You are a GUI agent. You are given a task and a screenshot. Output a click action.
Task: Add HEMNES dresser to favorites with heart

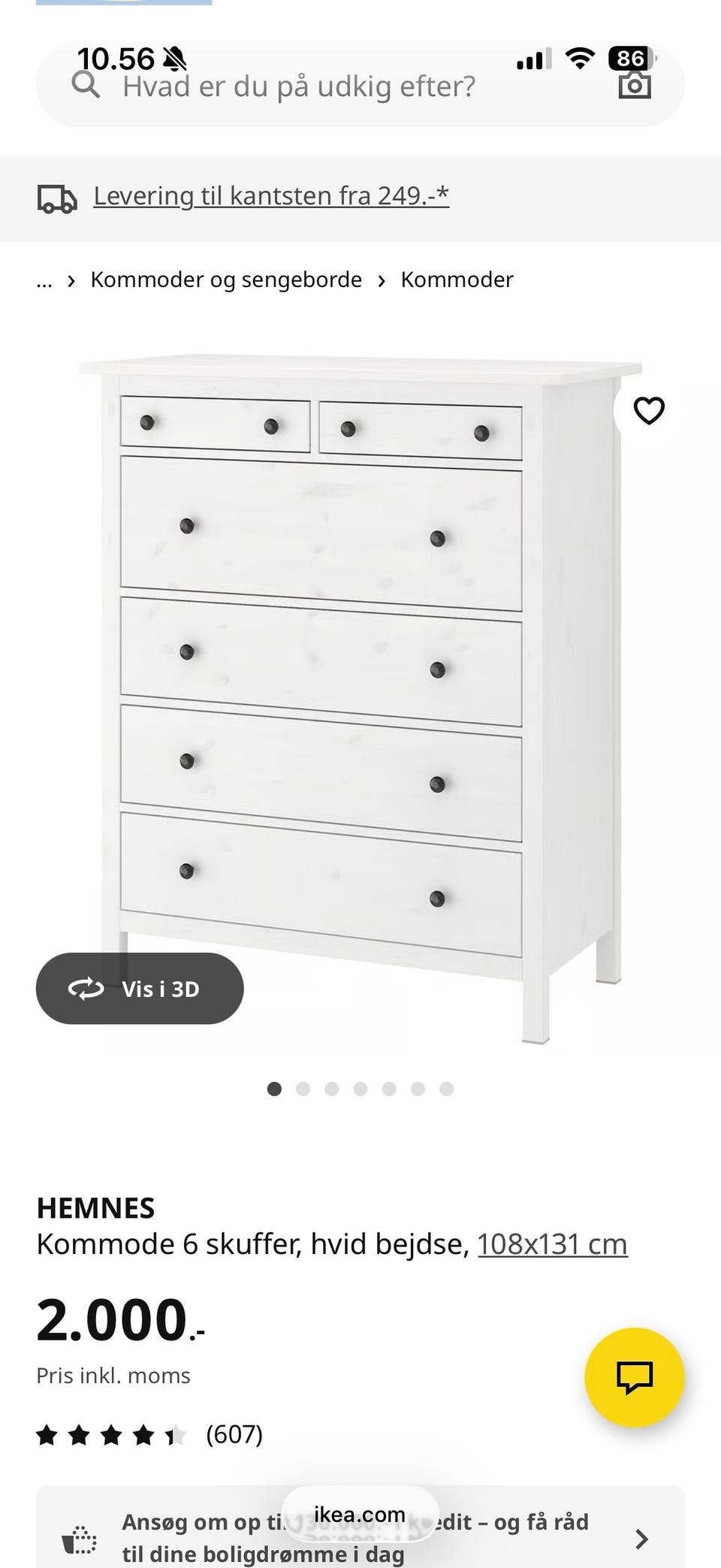click(649, 411)
